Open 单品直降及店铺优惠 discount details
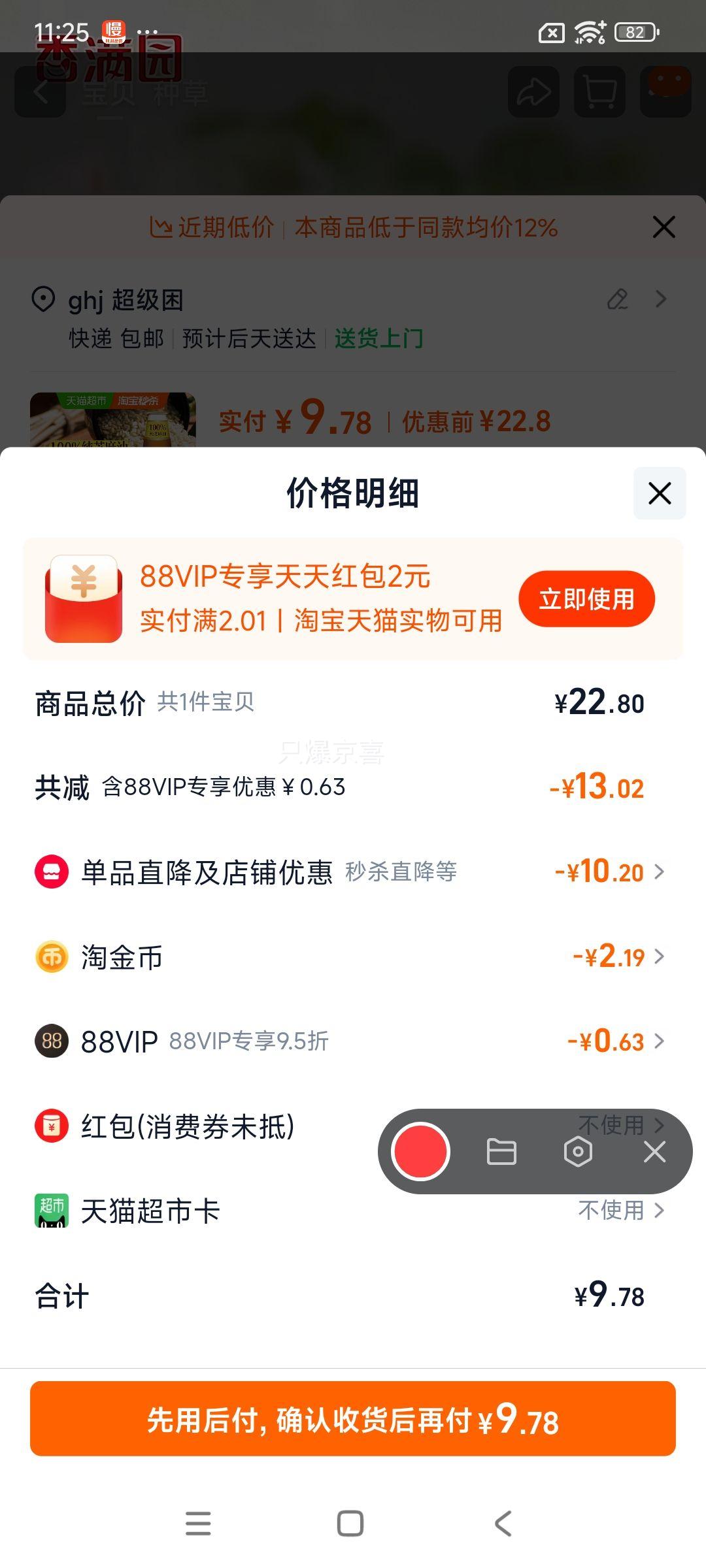The height and width of the screenshot is (1568, 706). point(609,872)
